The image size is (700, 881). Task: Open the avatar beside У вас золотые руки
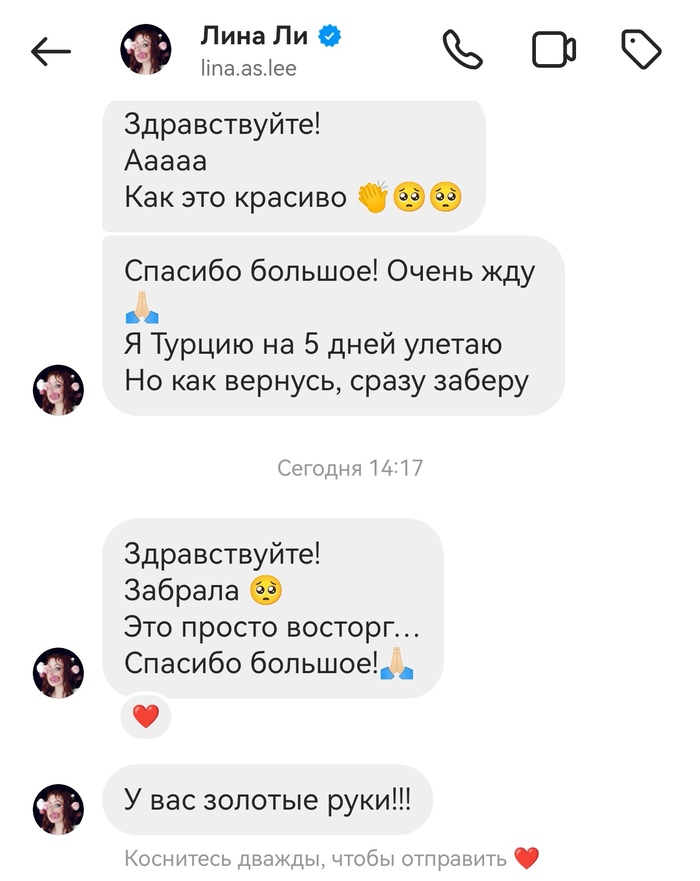(58, 808)
